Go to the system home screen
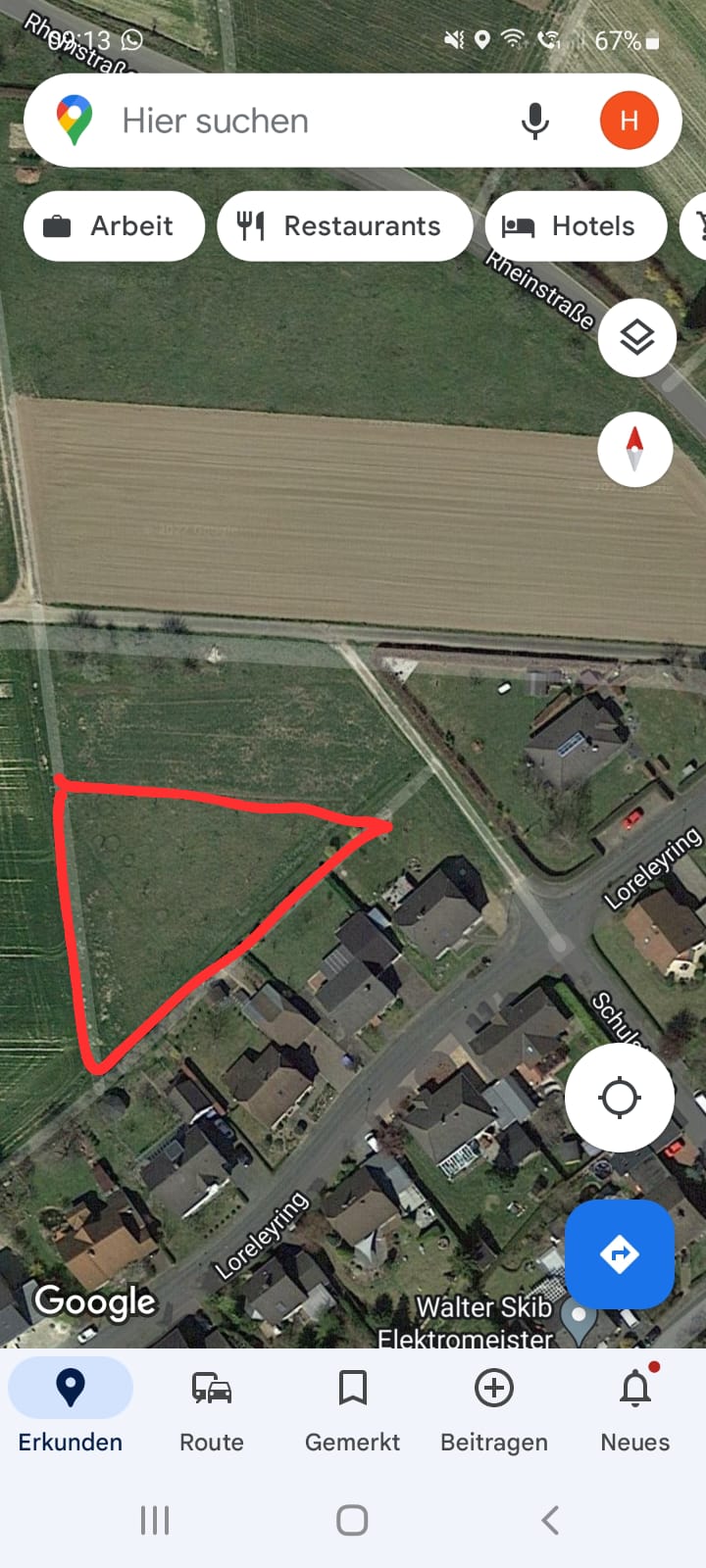Screen dimensions: 706x1568 point(352,1520)
